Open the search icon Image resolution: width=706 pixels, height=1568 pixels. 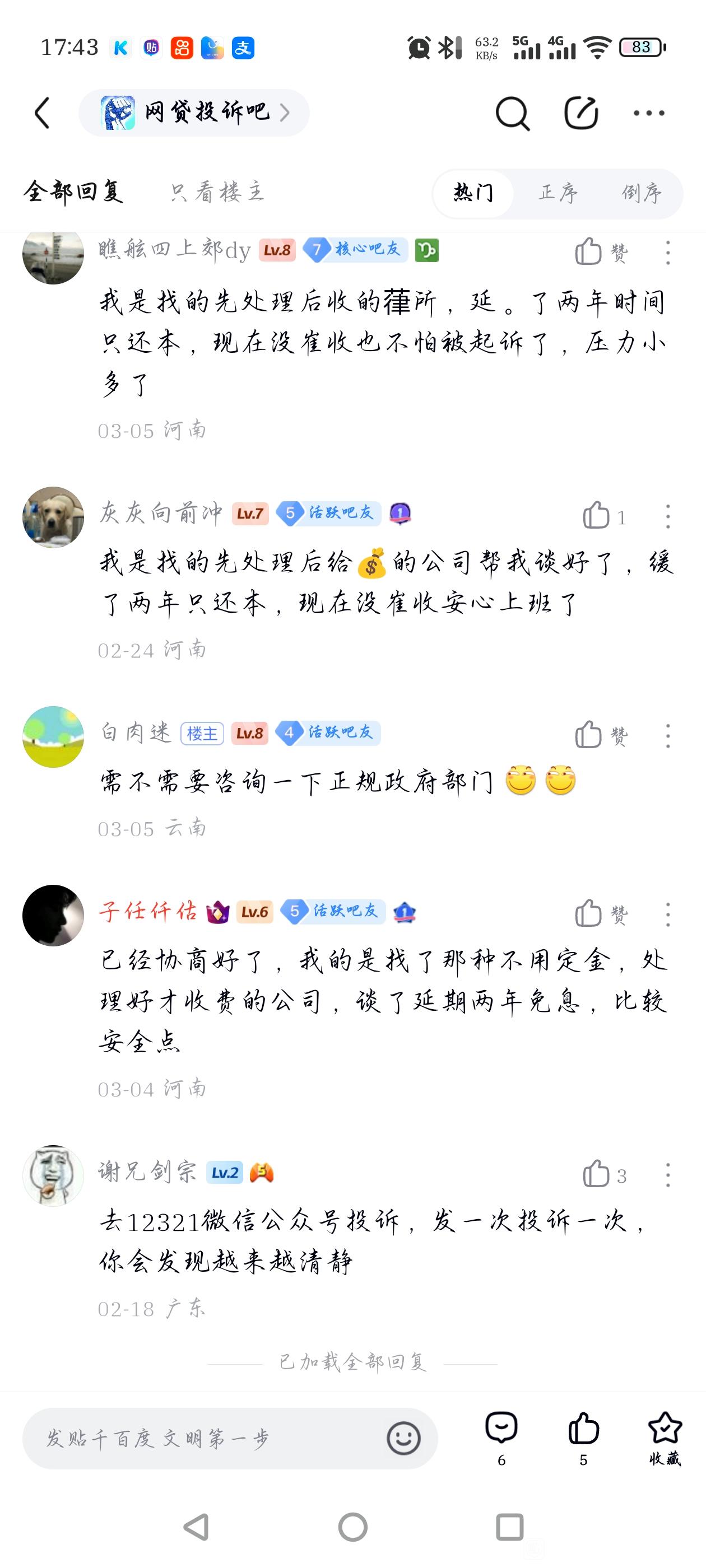pos(512,113)
